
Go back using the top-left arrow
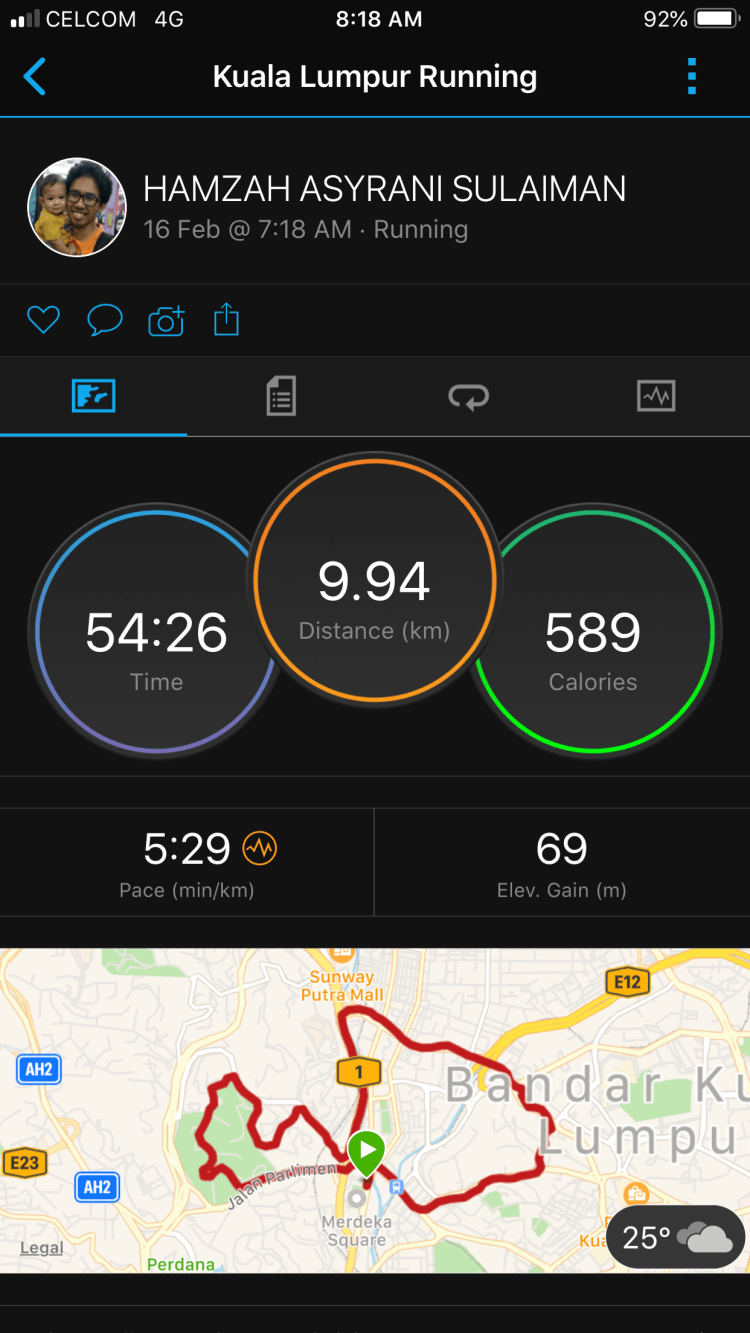pos(35,77)
